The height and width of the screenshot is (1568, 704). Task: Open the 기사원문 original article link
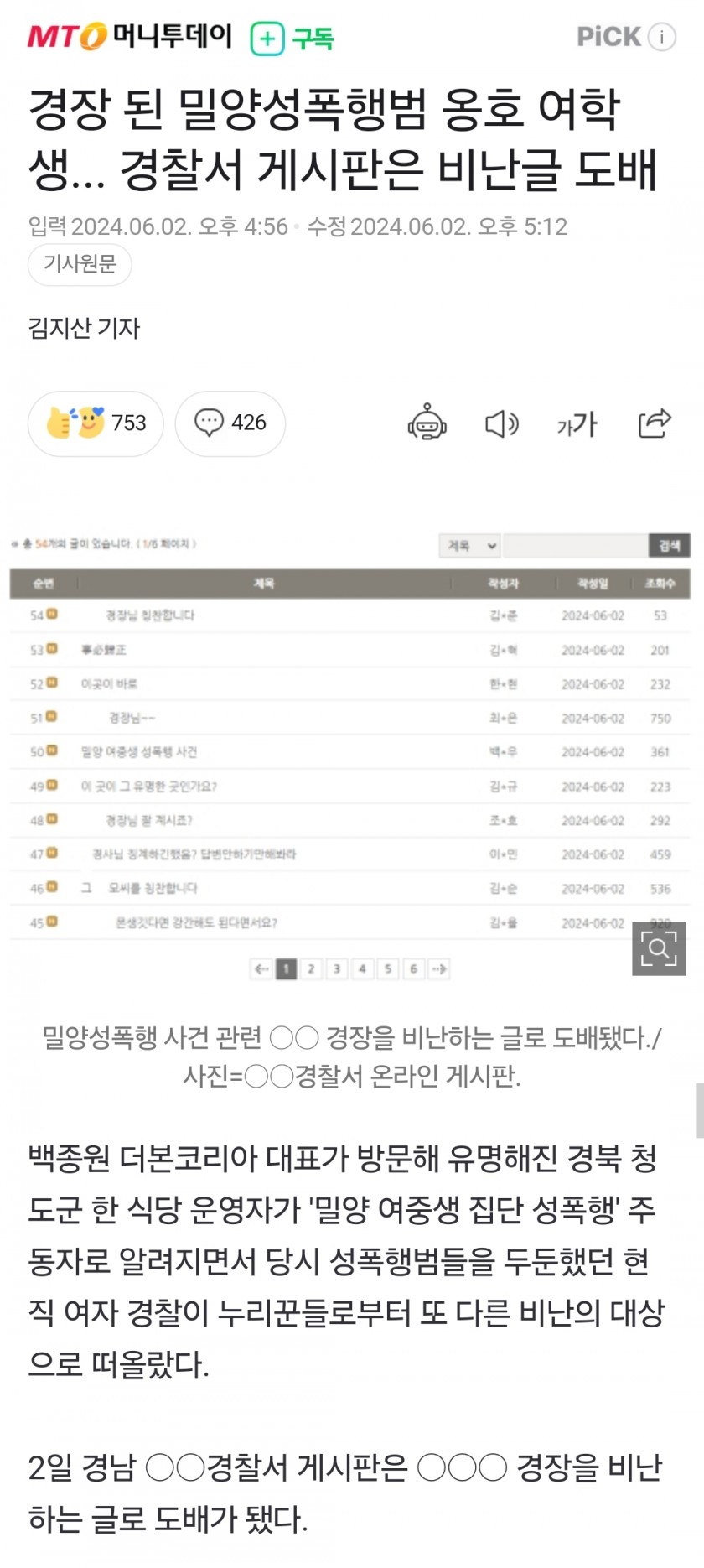80,264
